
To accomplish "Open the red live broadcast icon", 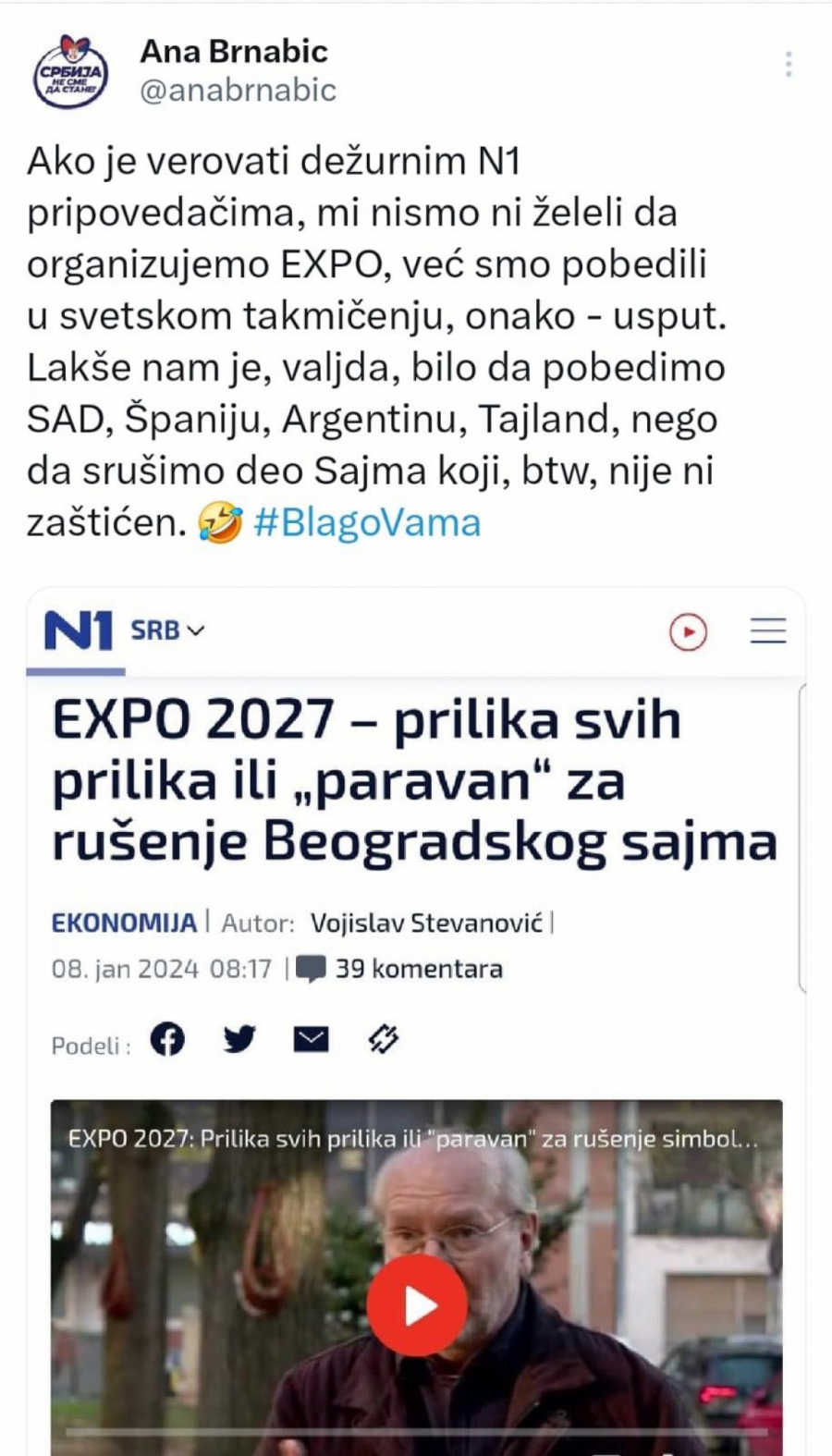I will coord(688,632).
